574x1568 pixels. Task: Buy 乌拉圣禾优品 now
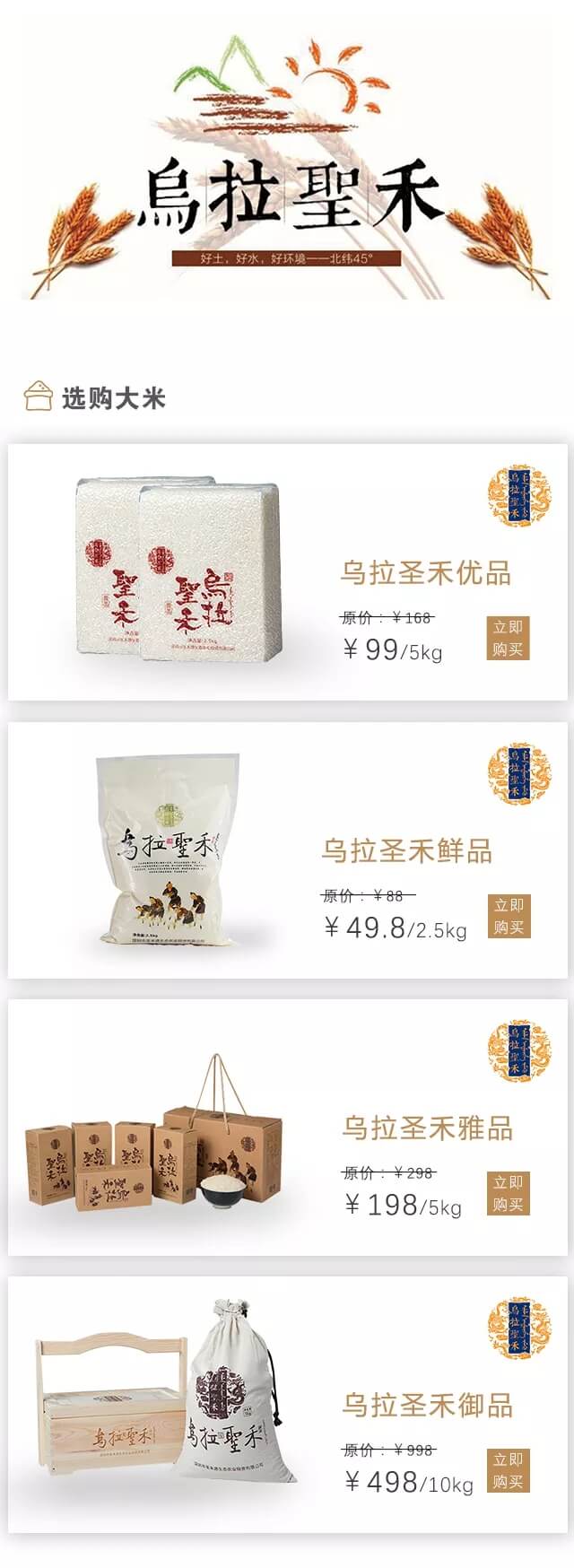508,638
